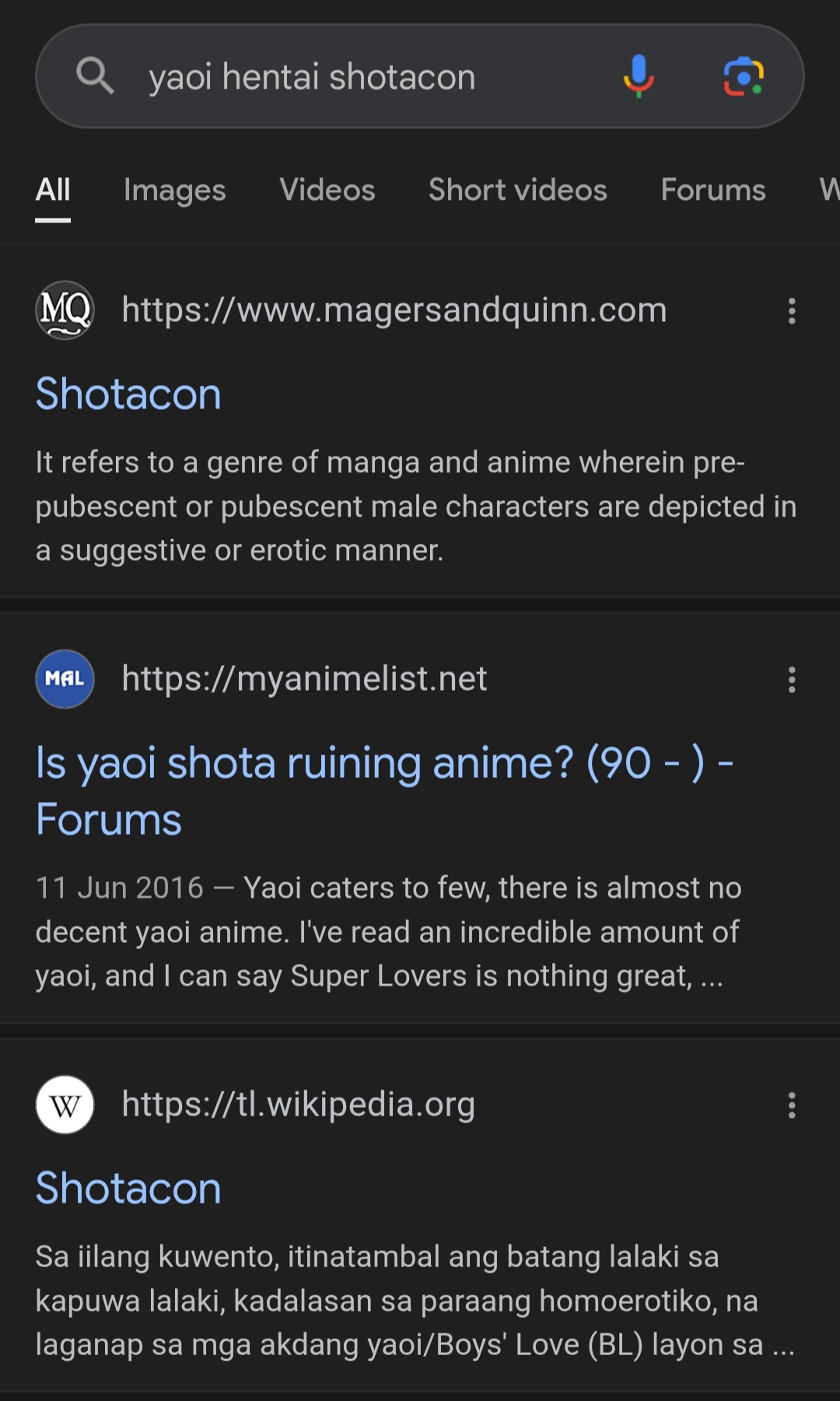
Task: Select the All tab
Action: pyautogui.click(x=53, y=190)
